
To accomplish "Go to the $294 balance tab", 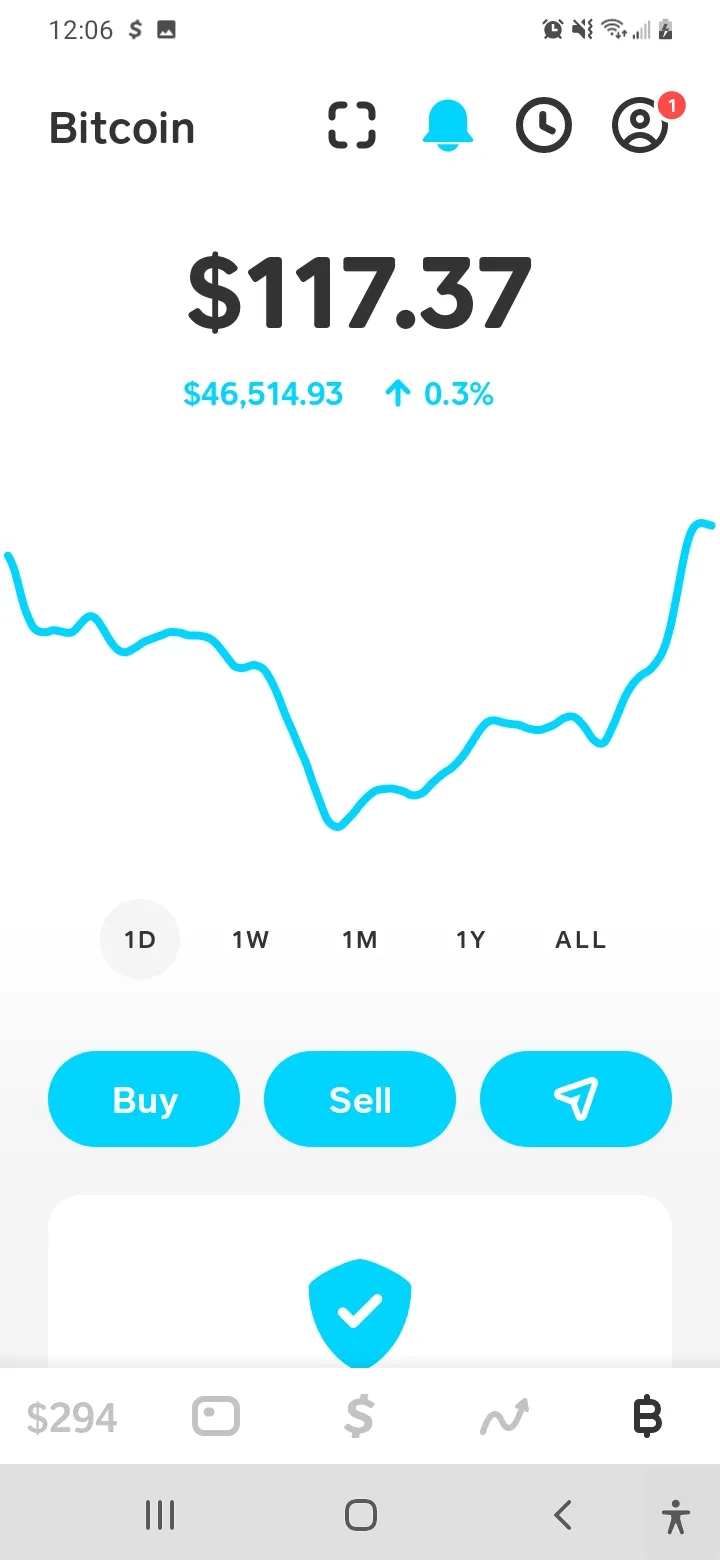I will (72, 1417).
